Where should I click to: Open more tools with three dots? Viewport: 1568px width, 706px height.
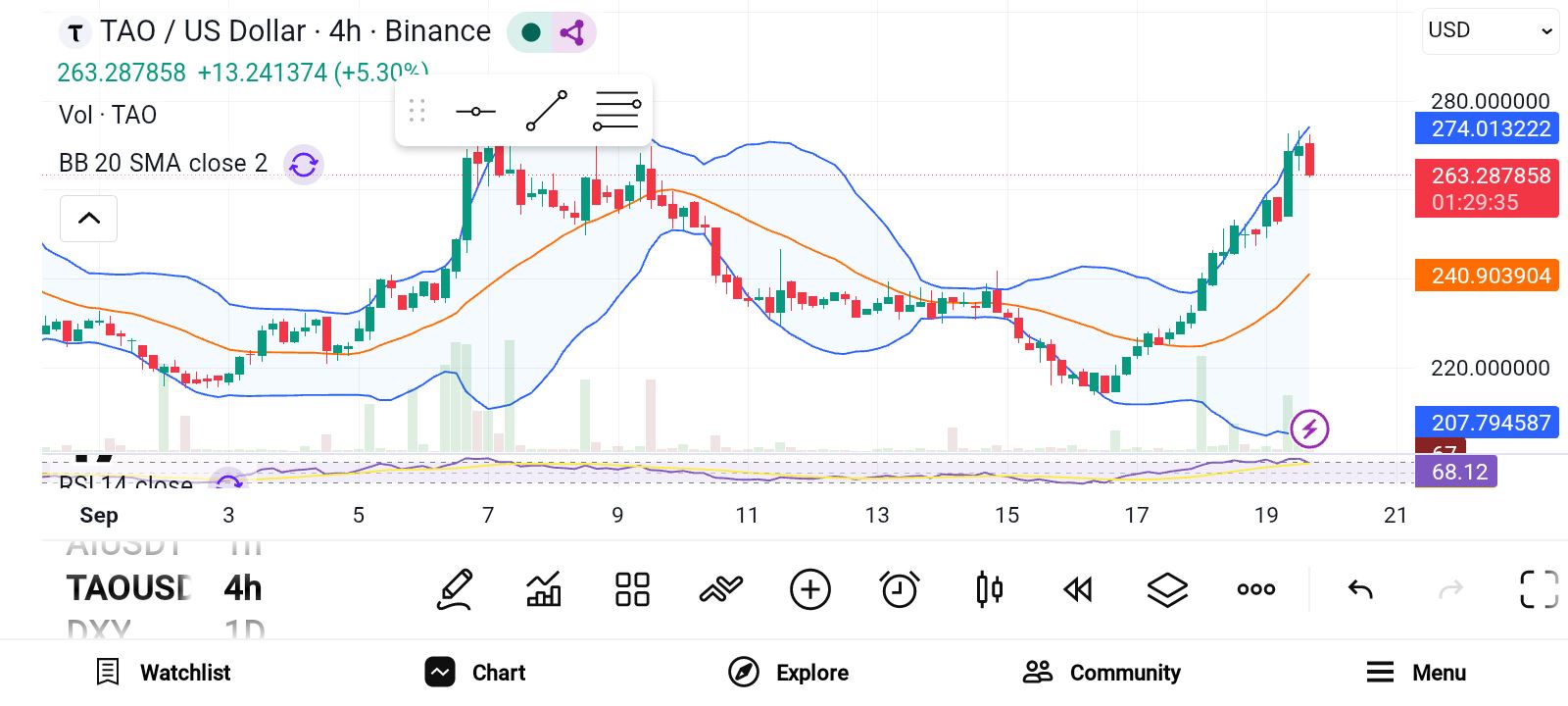point(1256,589)
